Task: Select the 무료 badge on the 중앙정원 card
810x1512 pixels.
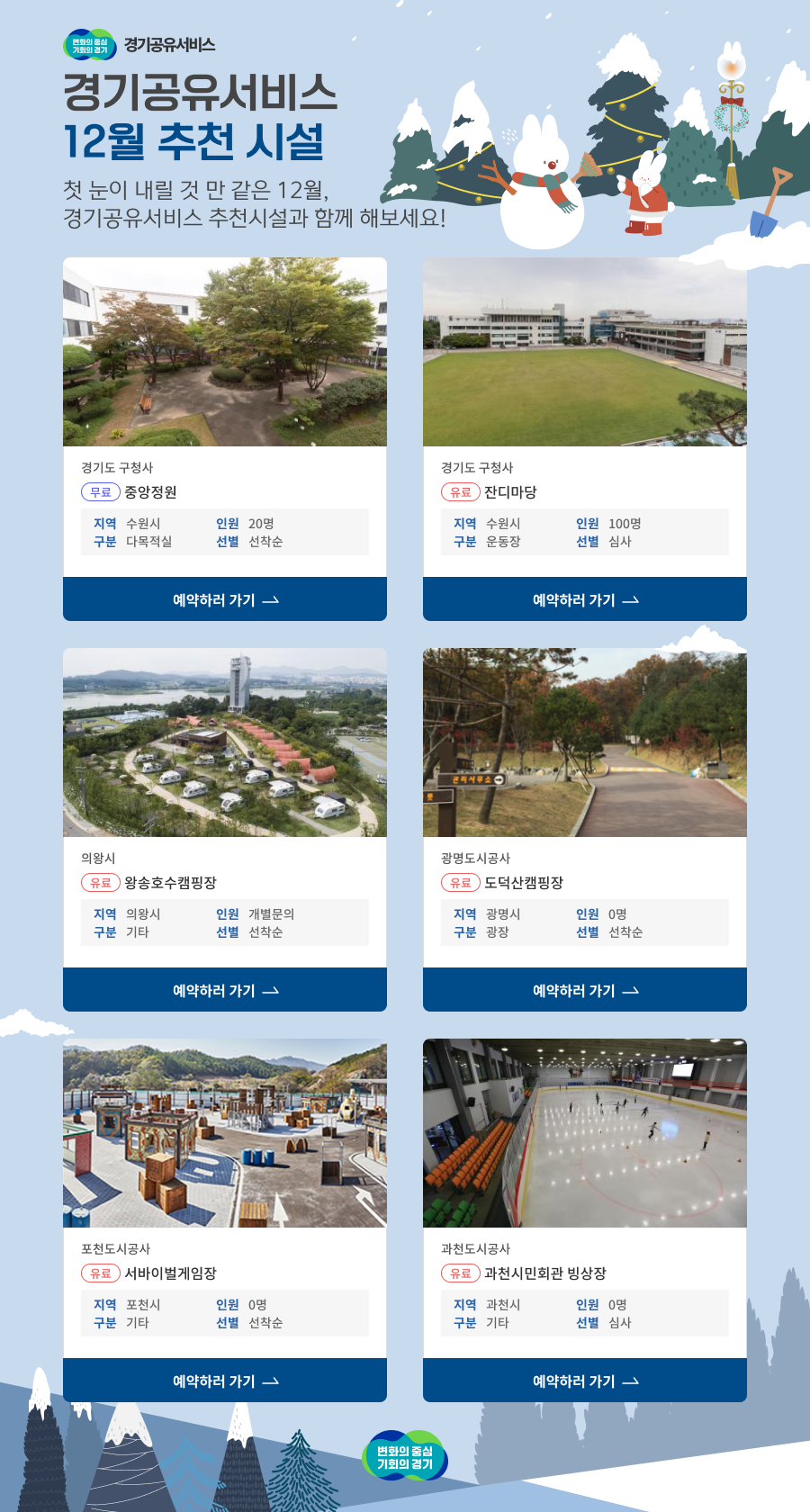Action: tap(99, 490)
